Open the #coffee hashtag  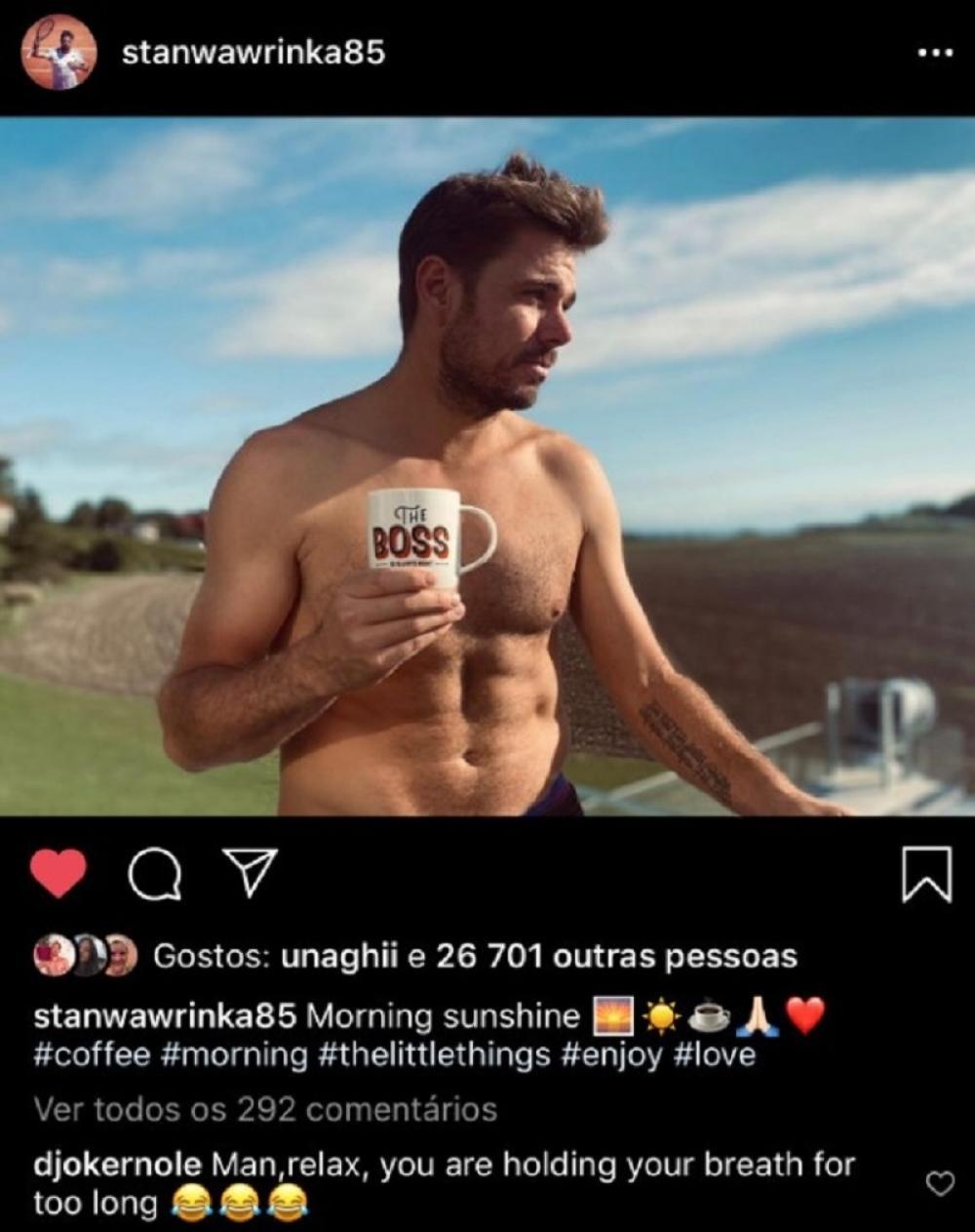pos(92,1055)
